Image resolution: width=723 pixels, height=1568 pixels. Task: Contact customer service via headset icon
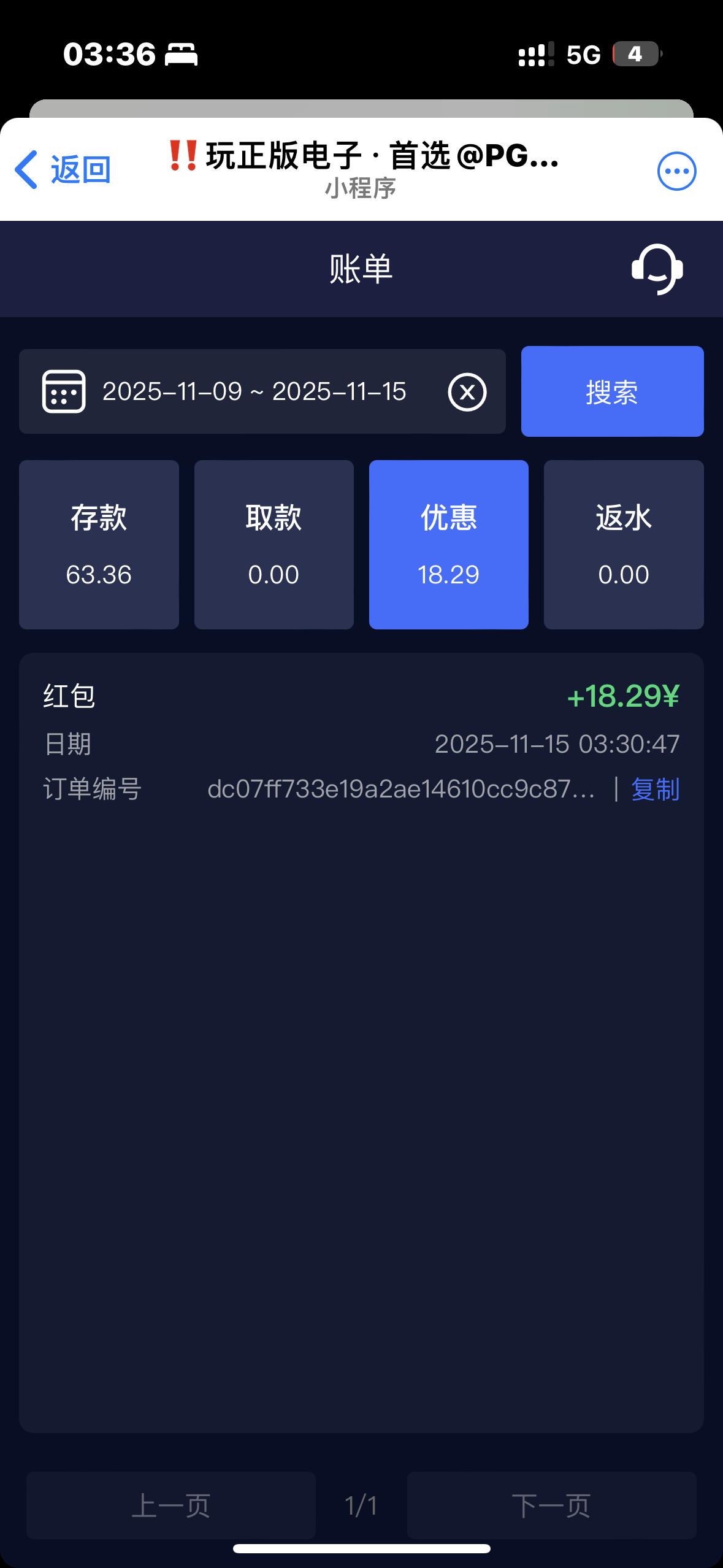pos(657,269)
